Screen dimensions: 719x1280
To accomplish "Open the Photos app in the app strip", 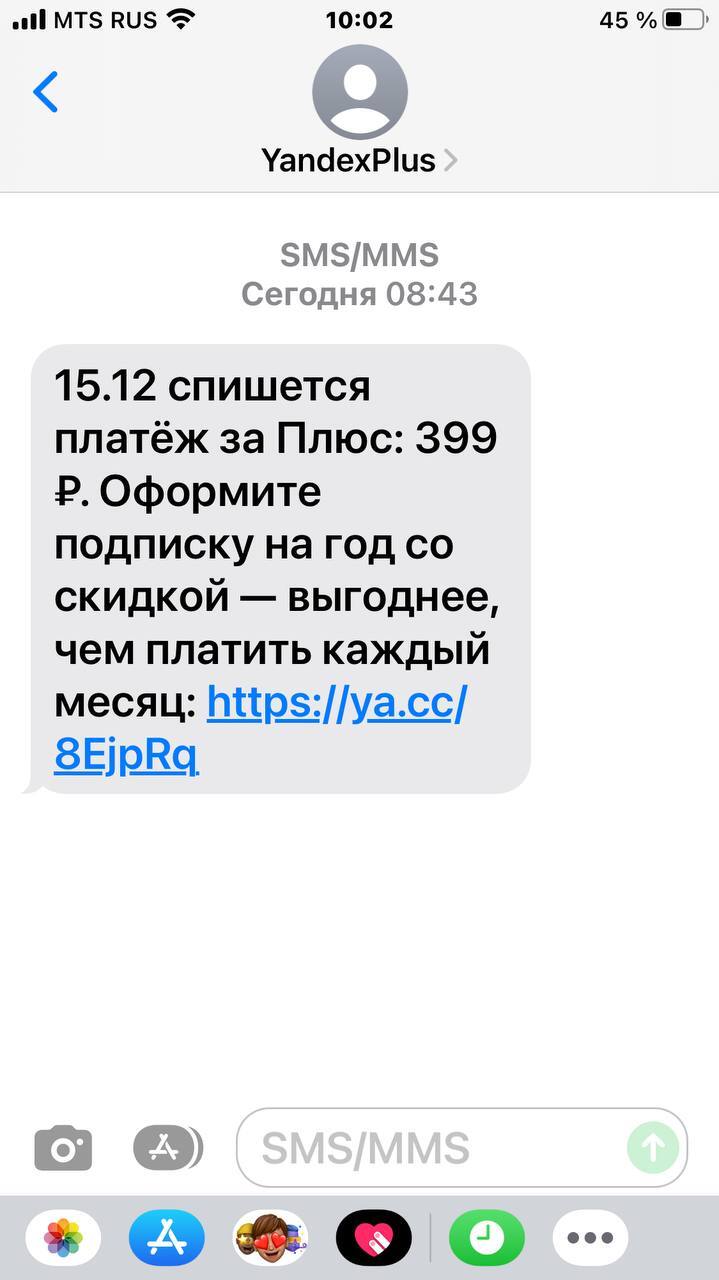I will point(63,1238).
